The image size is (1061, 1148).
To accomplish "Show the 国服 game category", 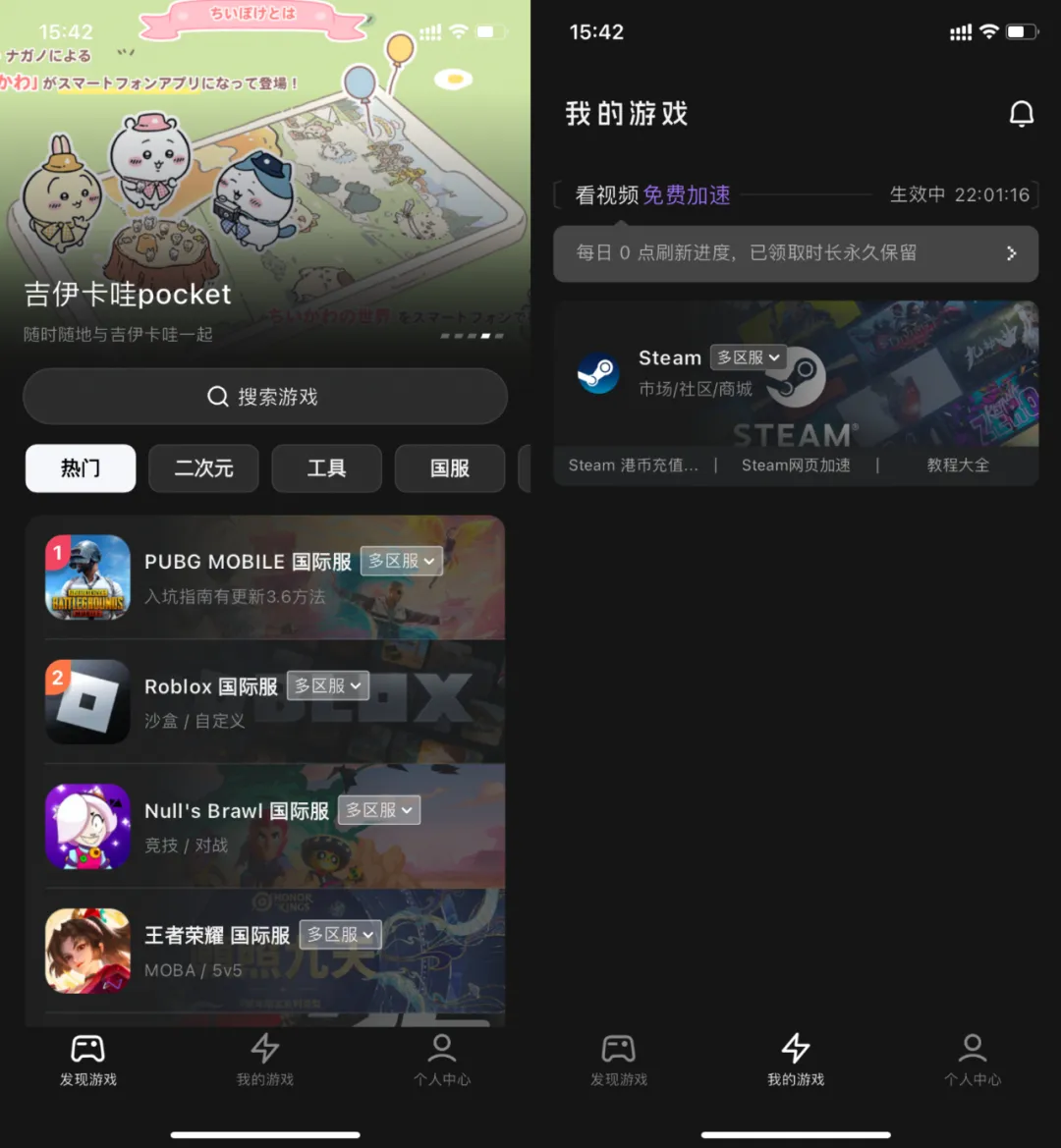I will click(x=450, y=468).
